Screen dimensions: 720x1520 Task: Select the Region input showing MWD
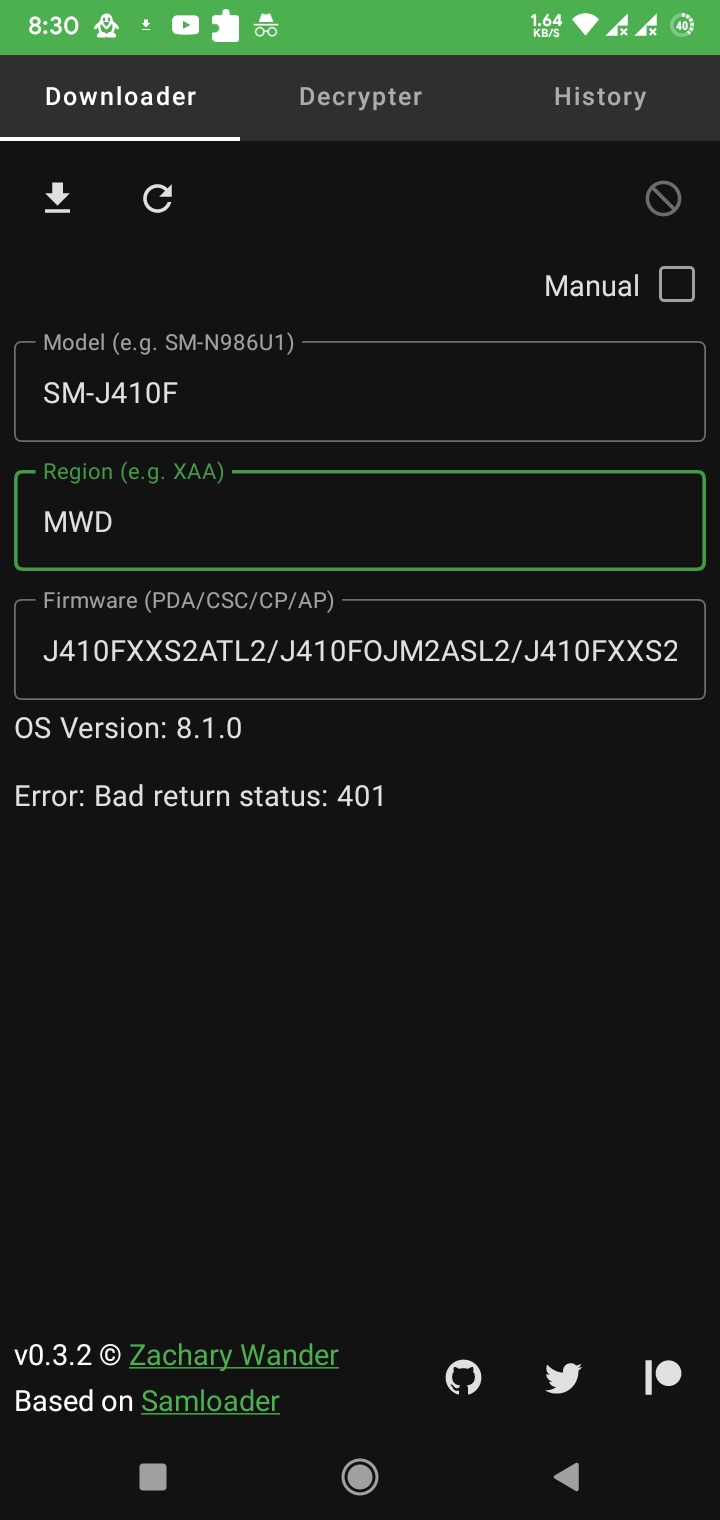click(360, 521)
